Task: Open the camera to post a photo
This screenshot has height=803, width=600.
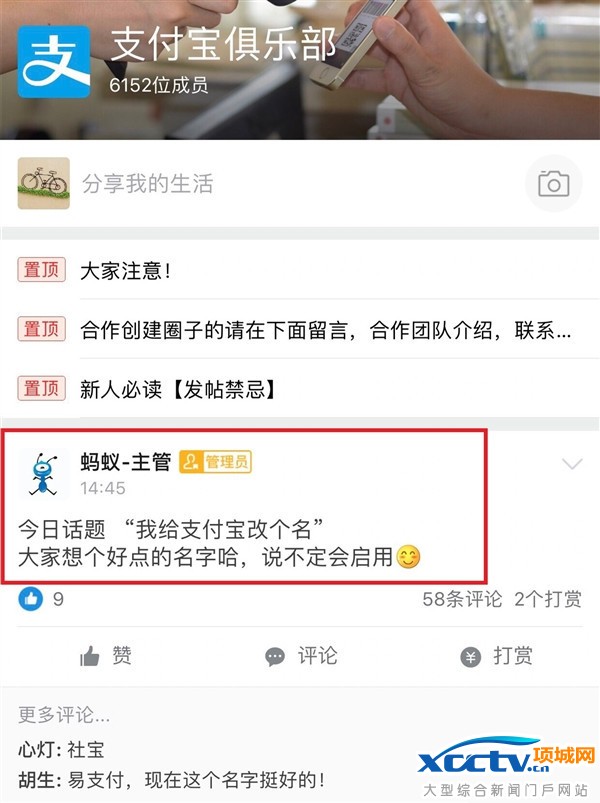Action: (553, 183)
